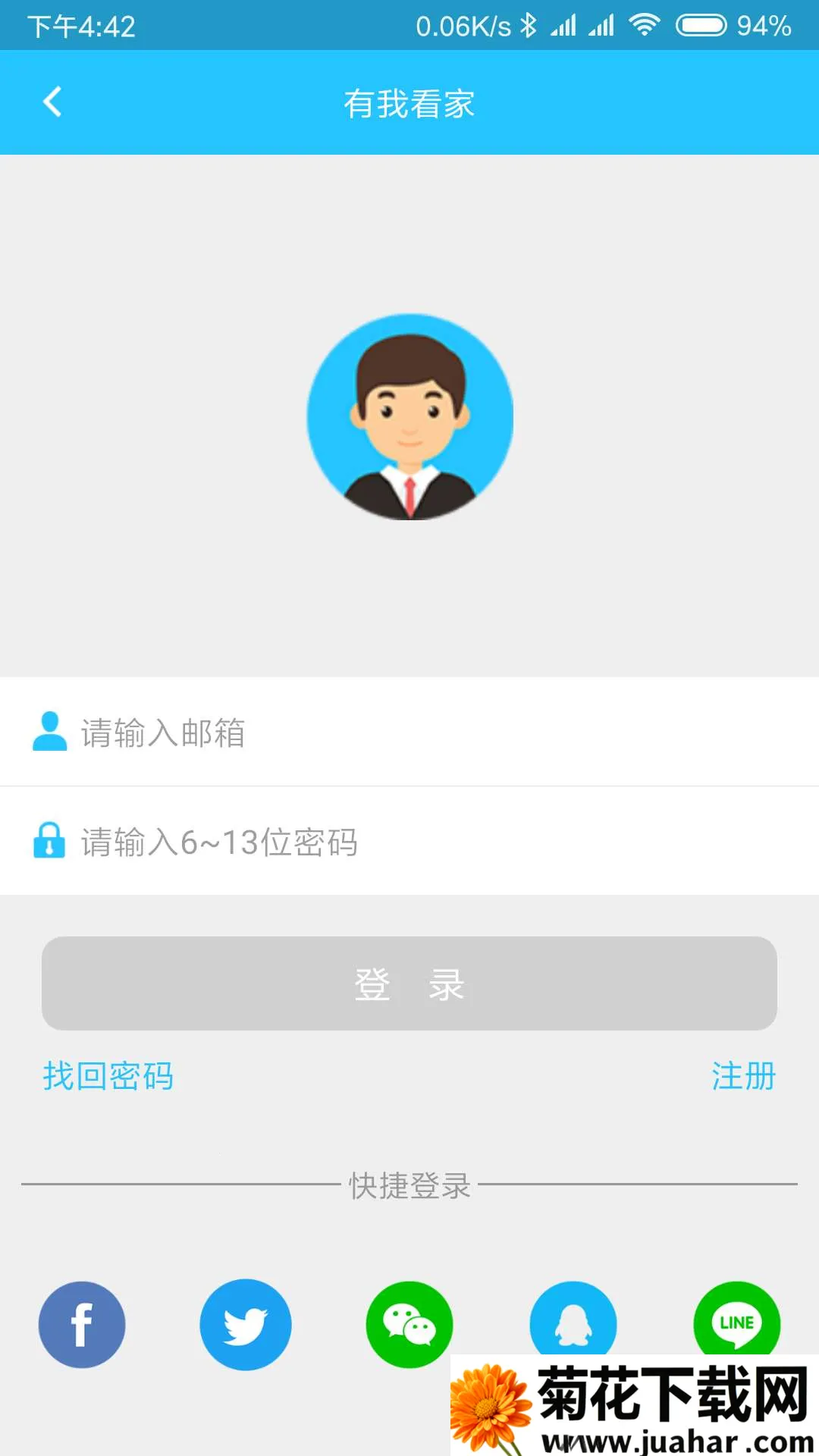The height and width of the screenshot is (1456, 819).
Task: Tap the back arrow in the header
Action: pos(52,102)
